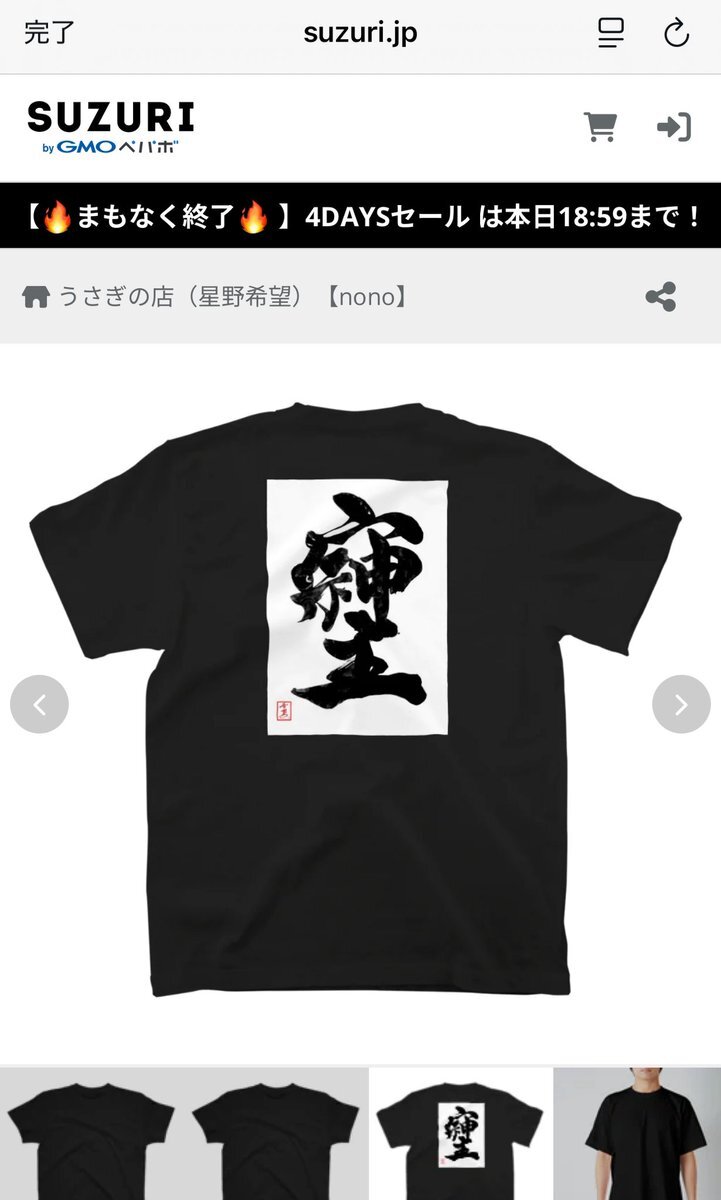The image size is (721, 1200).
Task: Open the SUZURI home logo link
Action: [110, 128]
